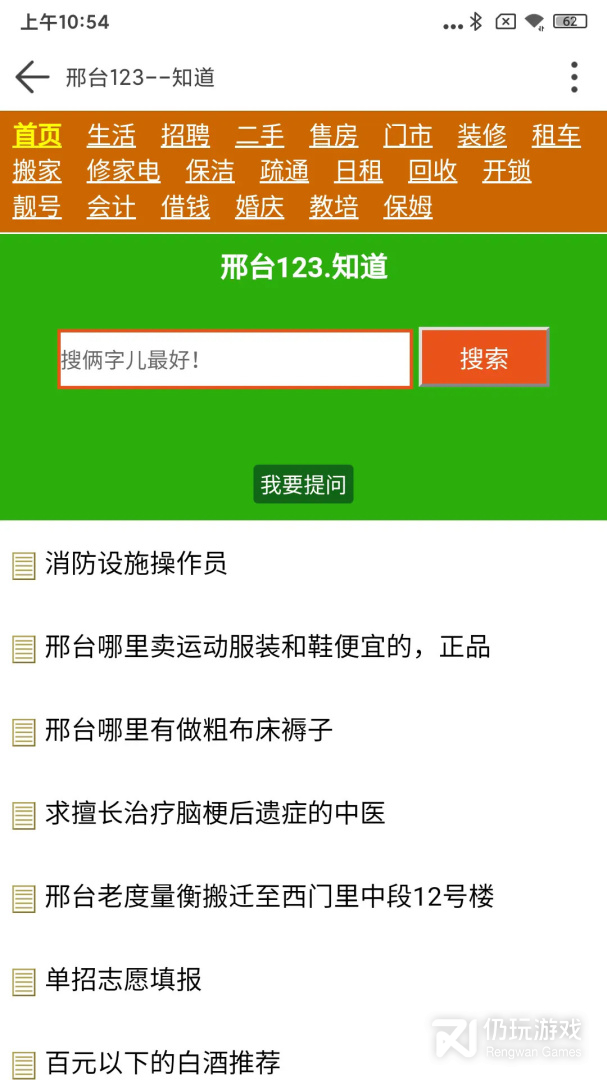The image size is (607, 1080).
Task: Open the 售房 category
Action: click(334, 136)
